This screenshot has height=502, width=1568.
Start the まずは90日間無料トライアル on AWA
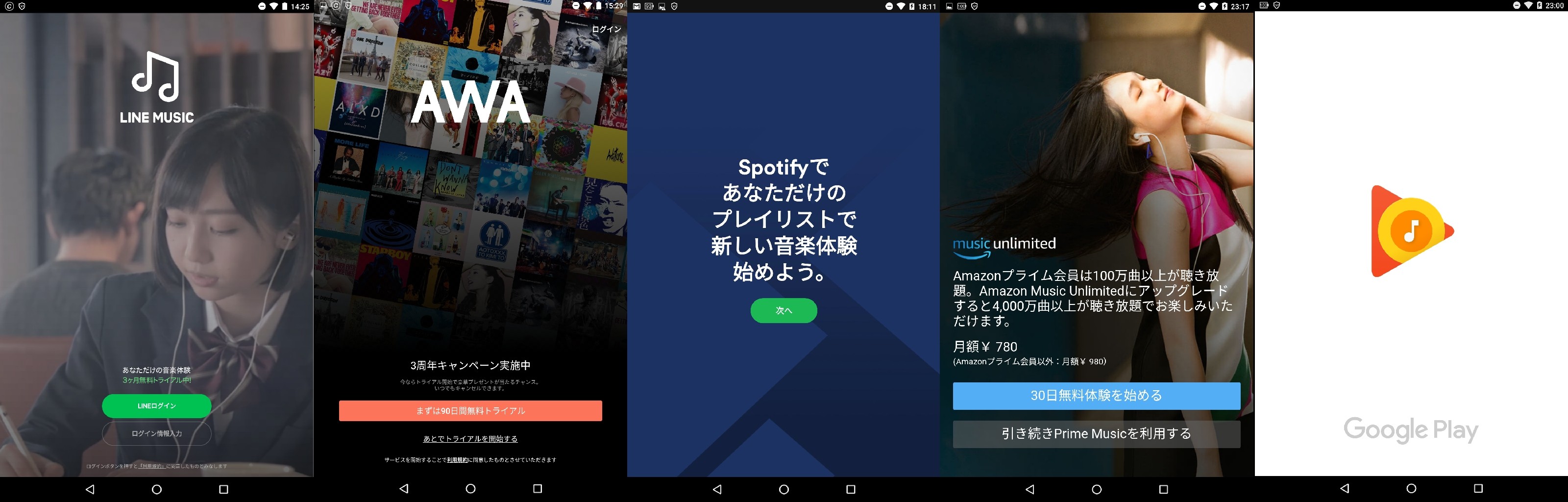[470, 411]
